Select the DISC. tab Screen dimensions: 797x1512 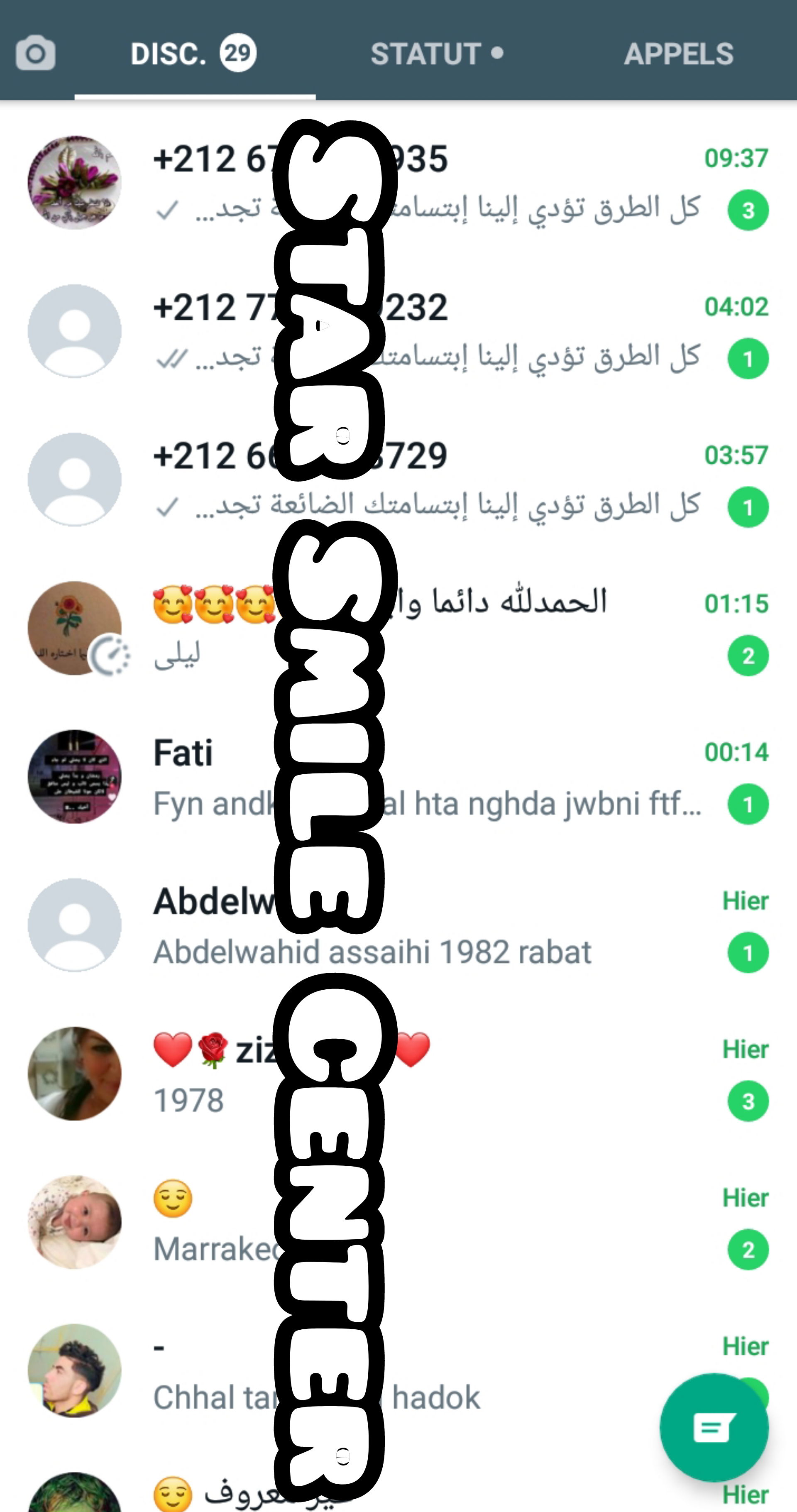tap(193, 54)
